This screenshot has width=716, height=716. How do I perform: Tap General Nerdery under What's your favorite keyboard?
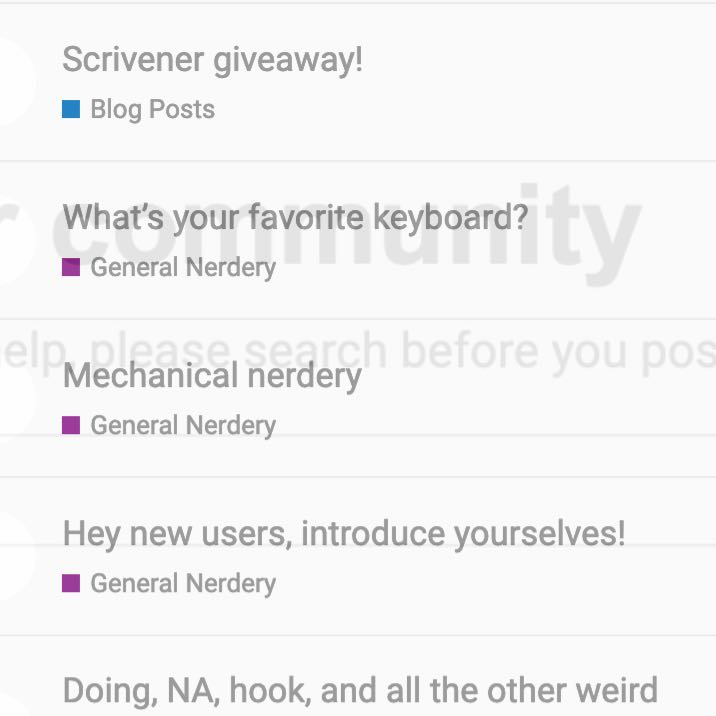tap(182, 267)
